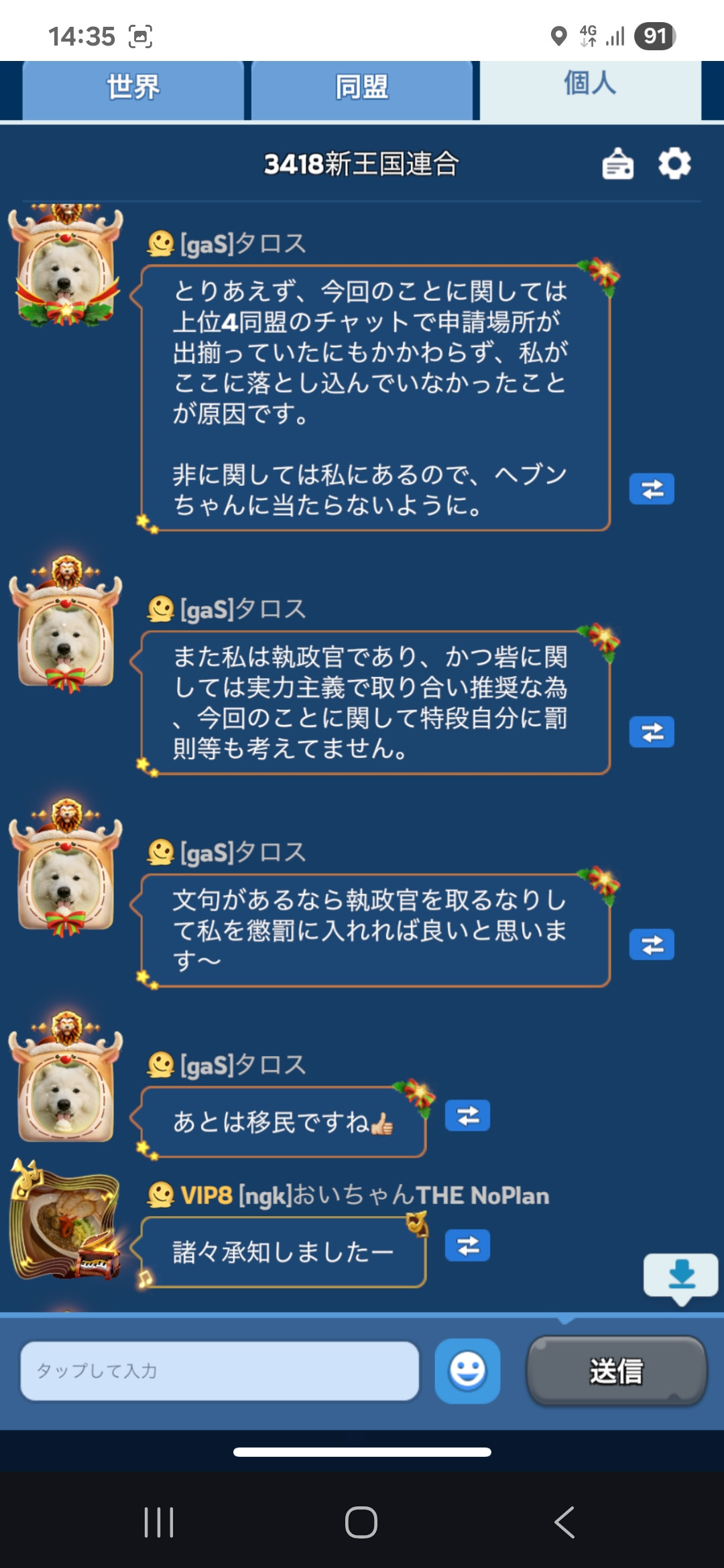
Task: Go back using system navigation
Action: pos(564,1522)
